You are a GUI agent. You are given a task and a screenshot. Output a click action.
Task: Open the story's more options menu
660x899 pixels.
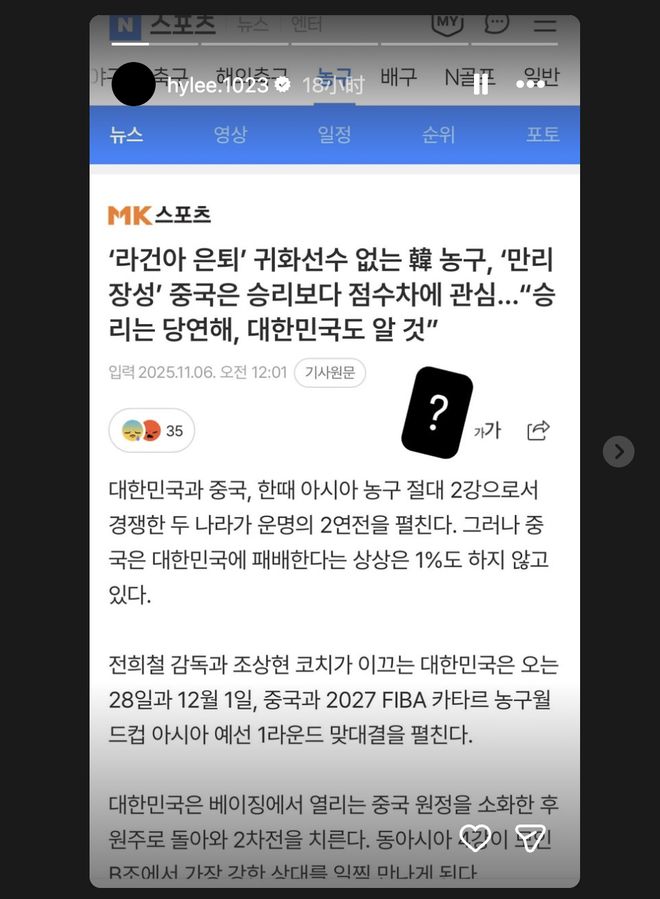530,85
